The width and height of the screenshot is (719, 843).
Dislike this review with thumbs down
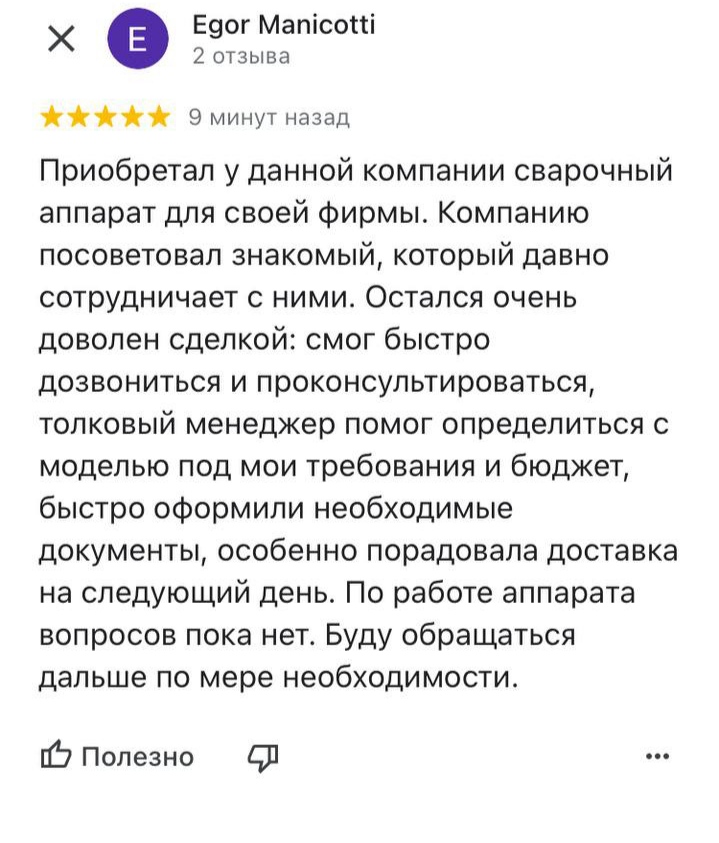coord(262,757)
